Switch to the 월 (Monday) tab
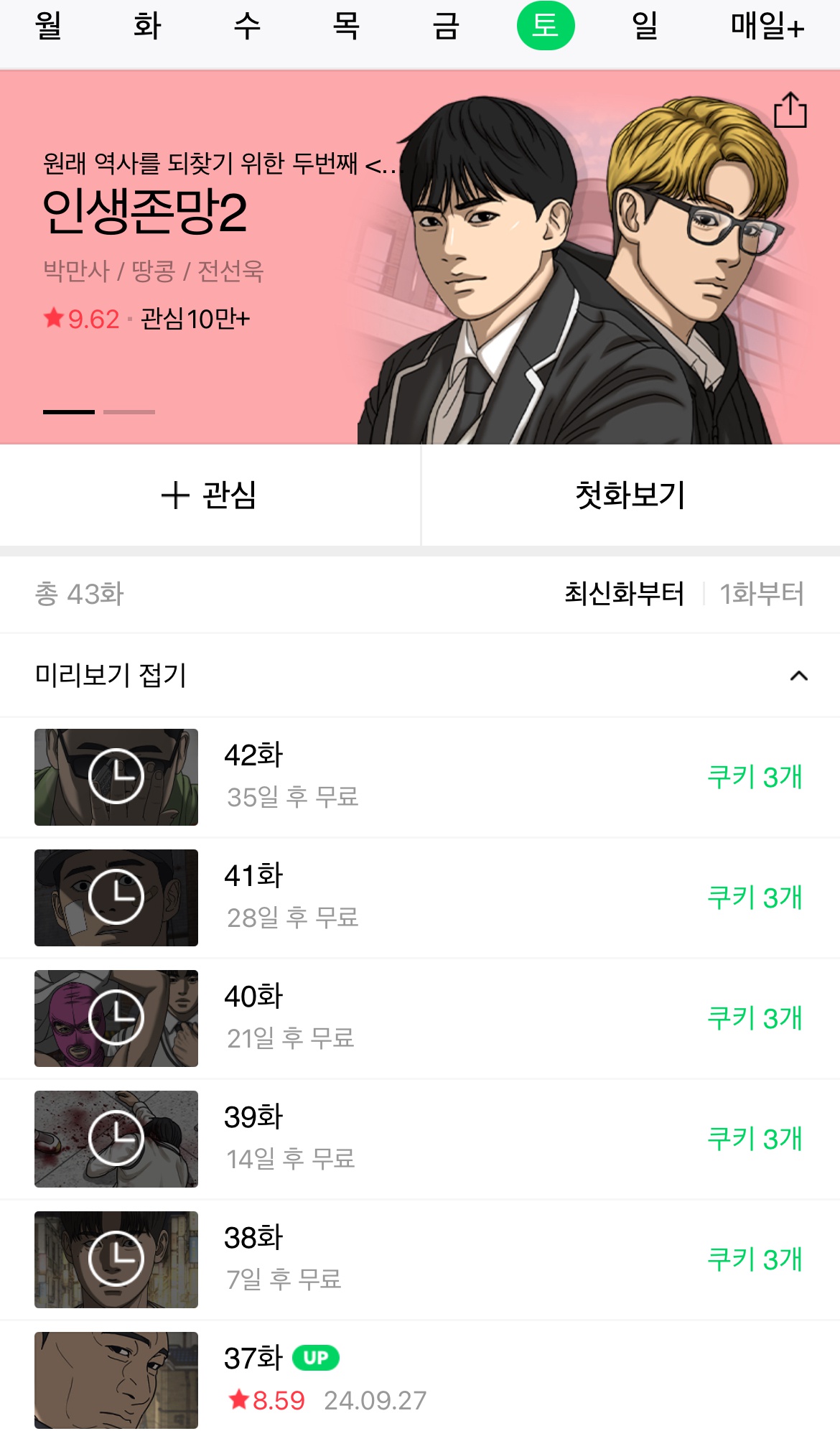The image size is (840, 1431). coord(48,26)
